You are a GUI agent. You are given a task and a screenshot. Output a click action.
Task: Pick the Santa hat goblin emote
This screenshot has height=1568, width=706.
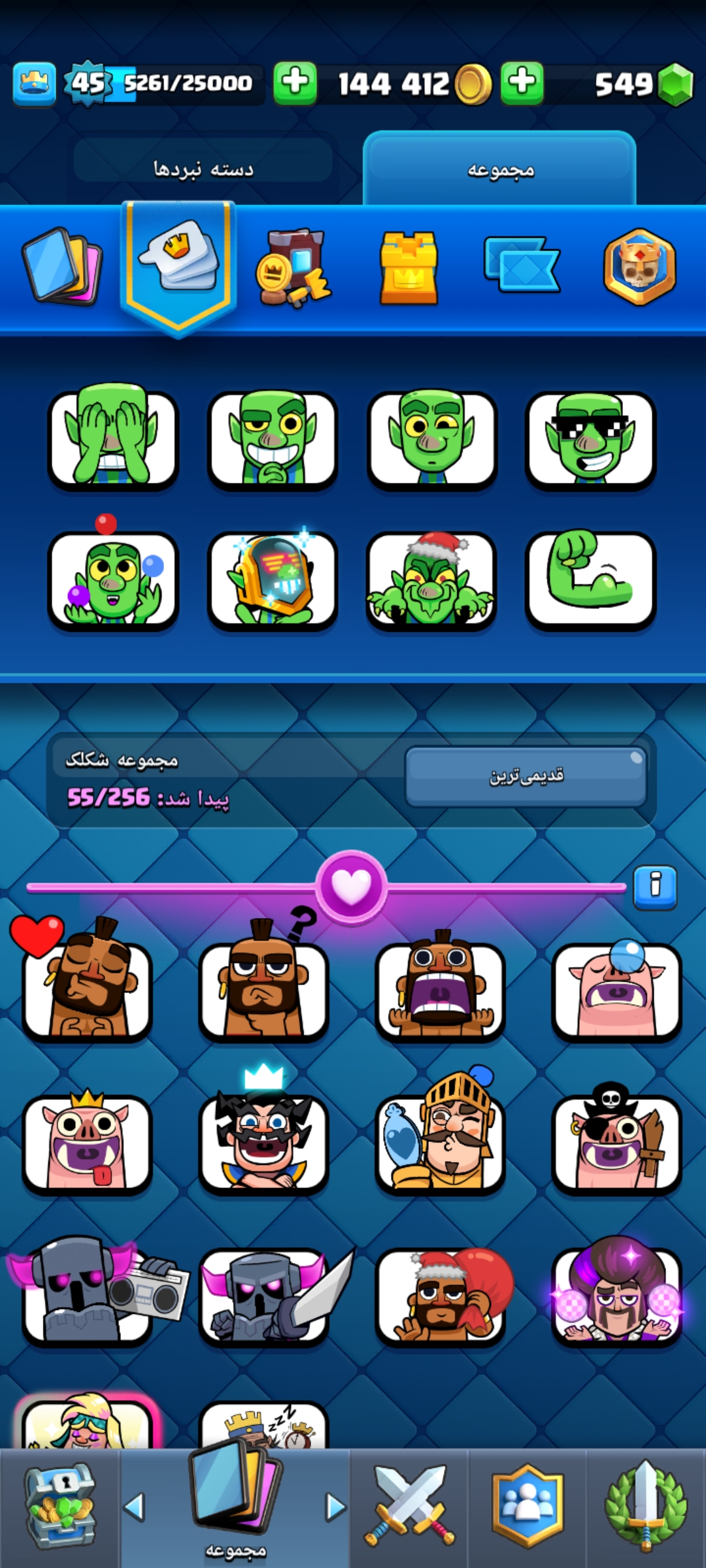(x=431, y=580)
